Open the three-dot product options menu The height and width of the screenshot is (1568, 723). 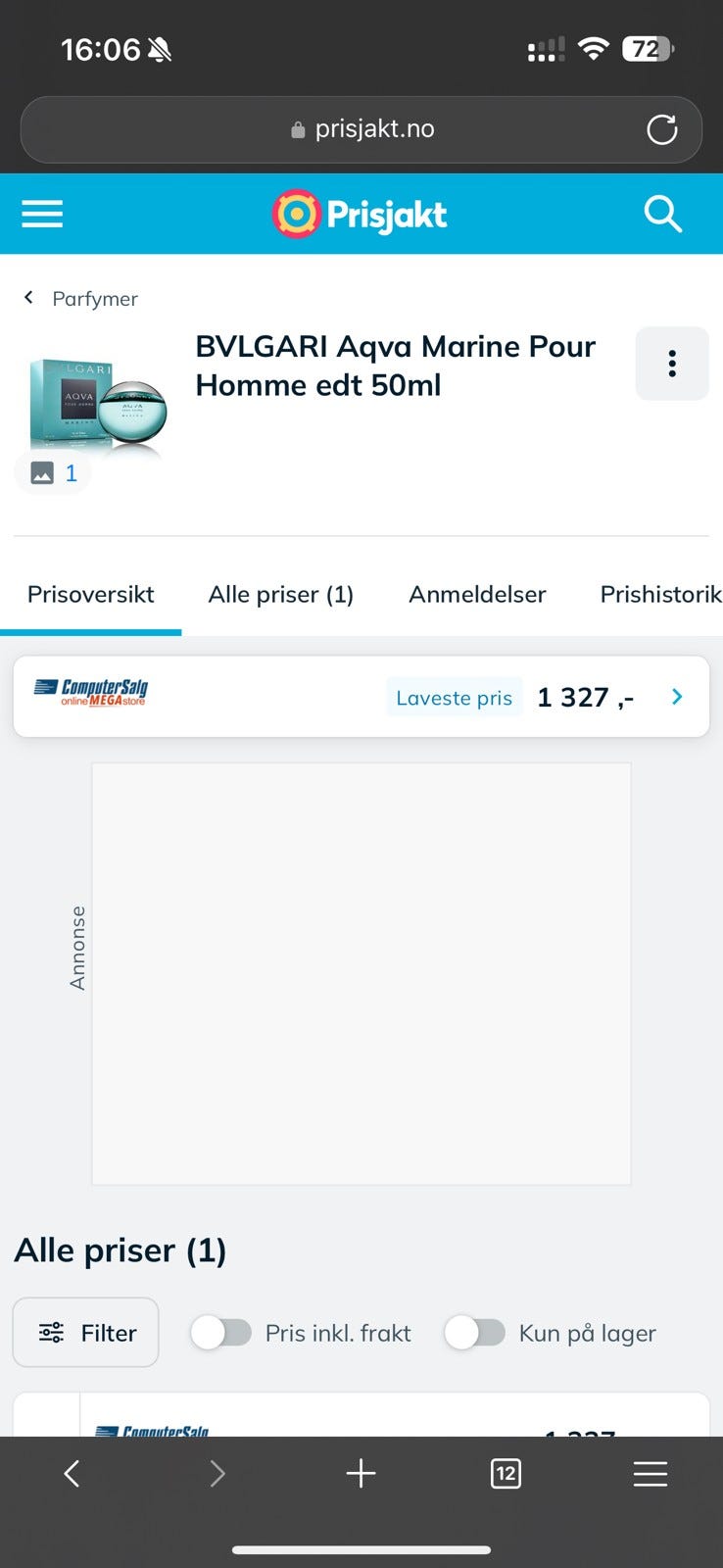coord(672,364)
